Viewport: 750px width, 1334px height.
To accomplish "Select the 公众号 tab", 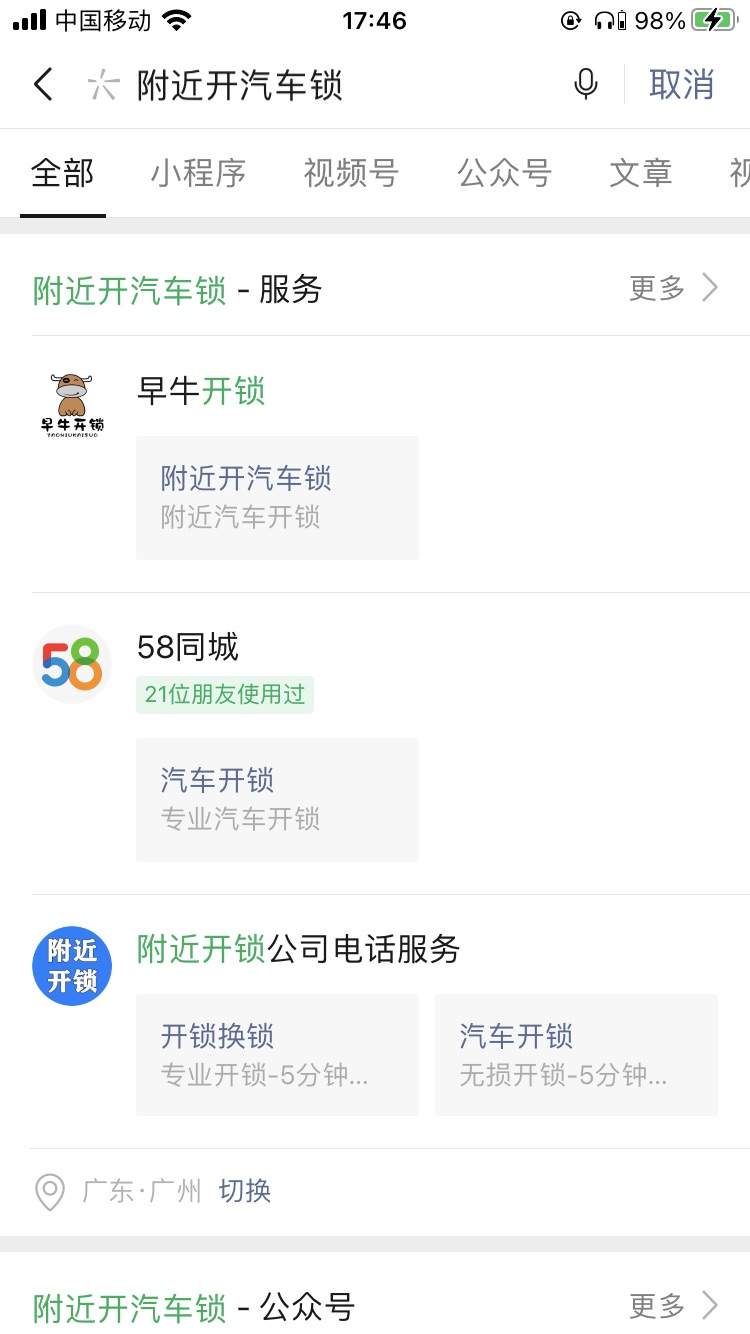I will coord(504,173).
